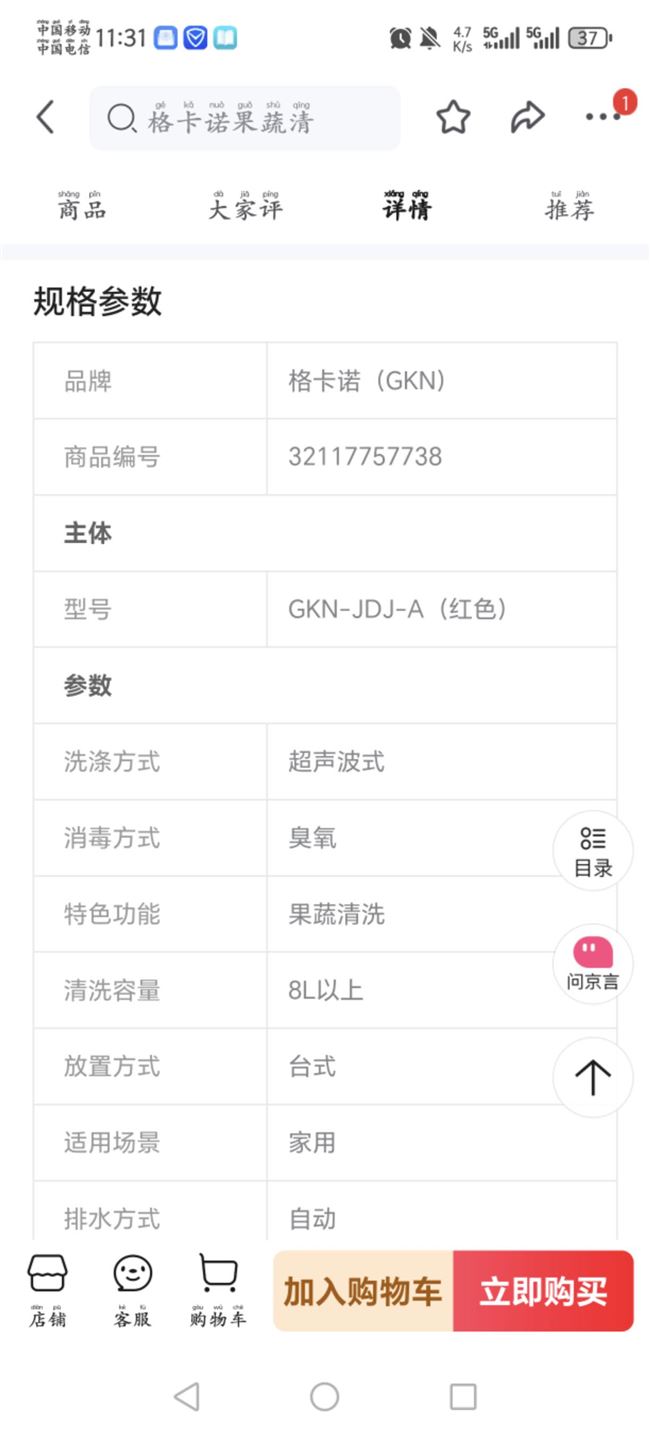The image size is (650, 1431).
Task: Switch to the 商品 tab
Action: 82,207
